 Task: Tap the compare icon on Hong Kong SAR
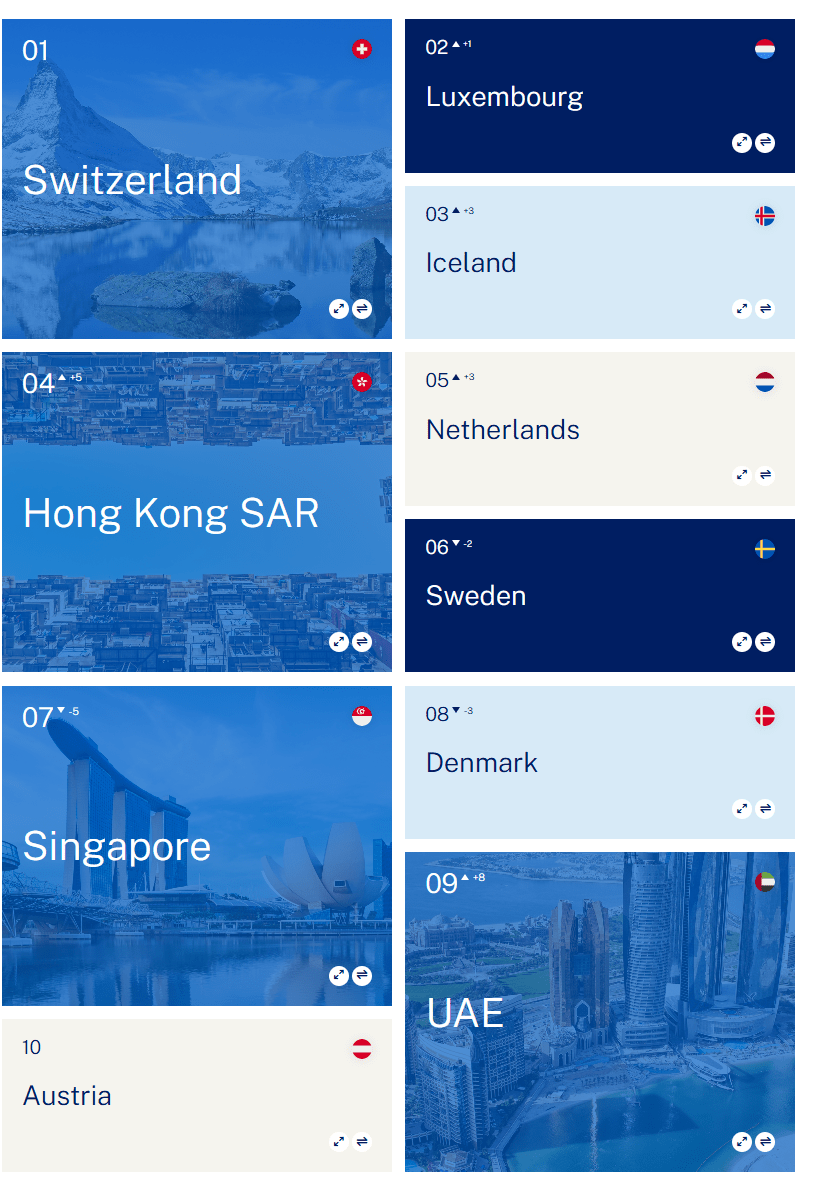tap(362, 641)
